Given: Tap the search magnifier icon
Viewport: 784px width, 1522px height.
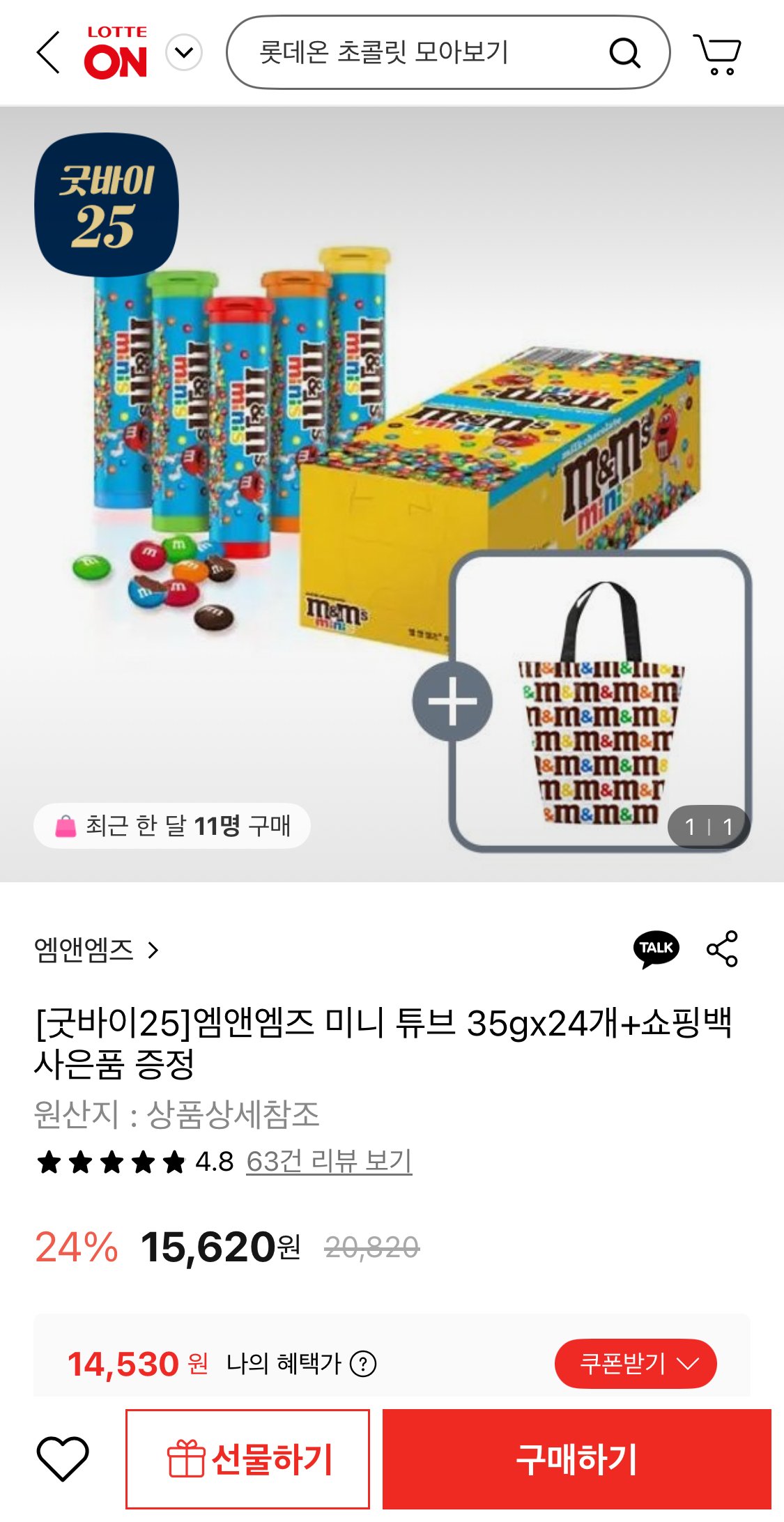Looking at the screenshot, I should pyautogui.click(x=626, y=52).
